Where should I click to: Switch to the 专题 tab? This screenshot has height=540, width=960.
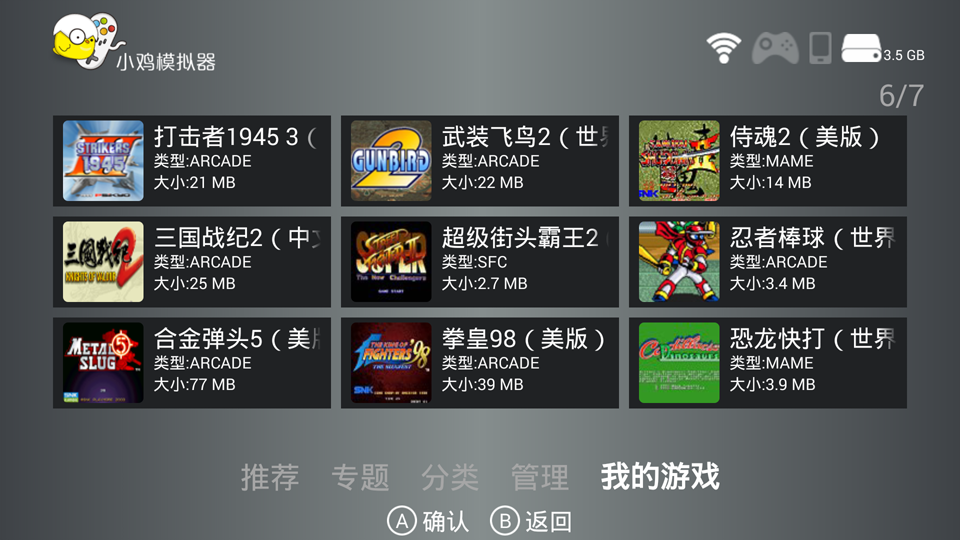pyautogui.click(x=360, y=477)
